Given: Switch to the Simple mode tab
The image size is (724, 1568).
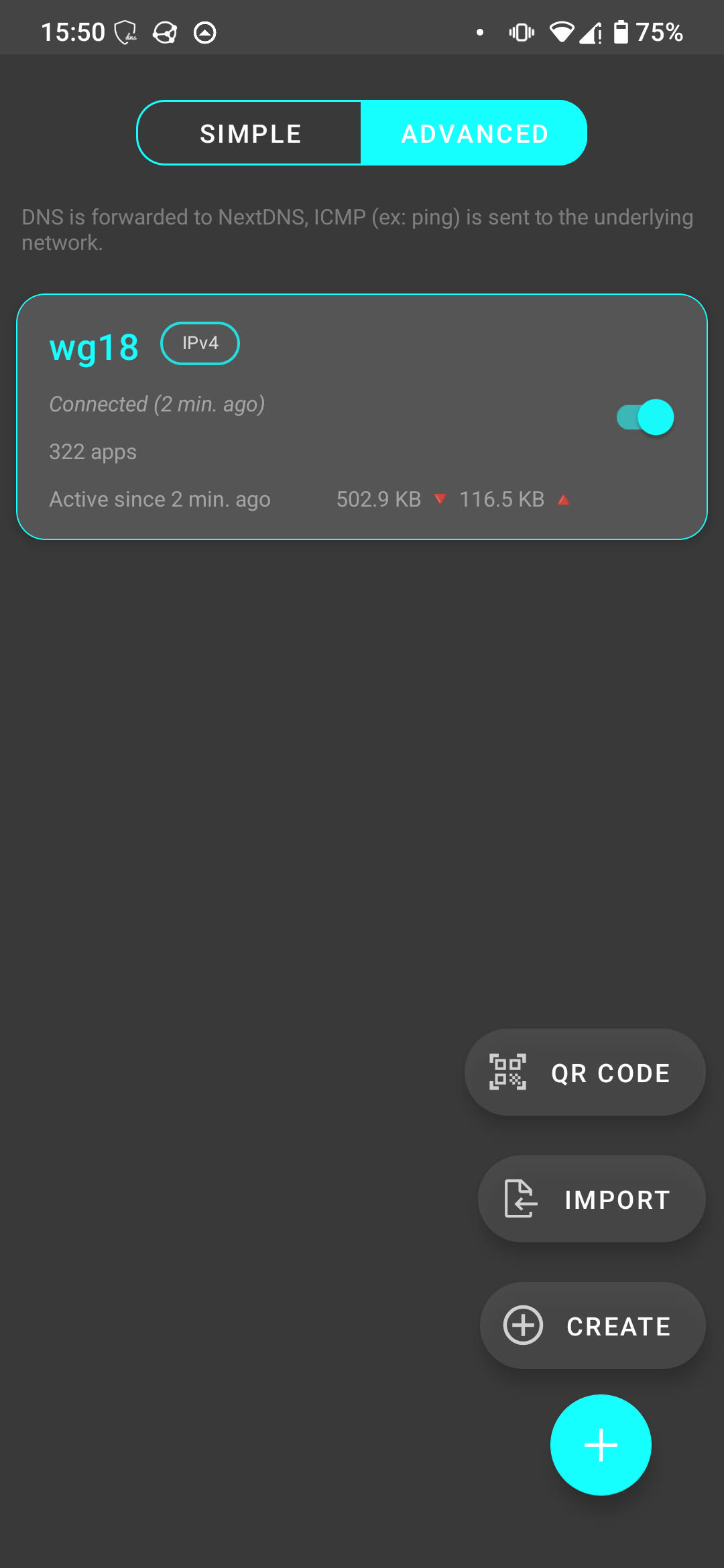Looking at the screenshot, I should 249,133.
